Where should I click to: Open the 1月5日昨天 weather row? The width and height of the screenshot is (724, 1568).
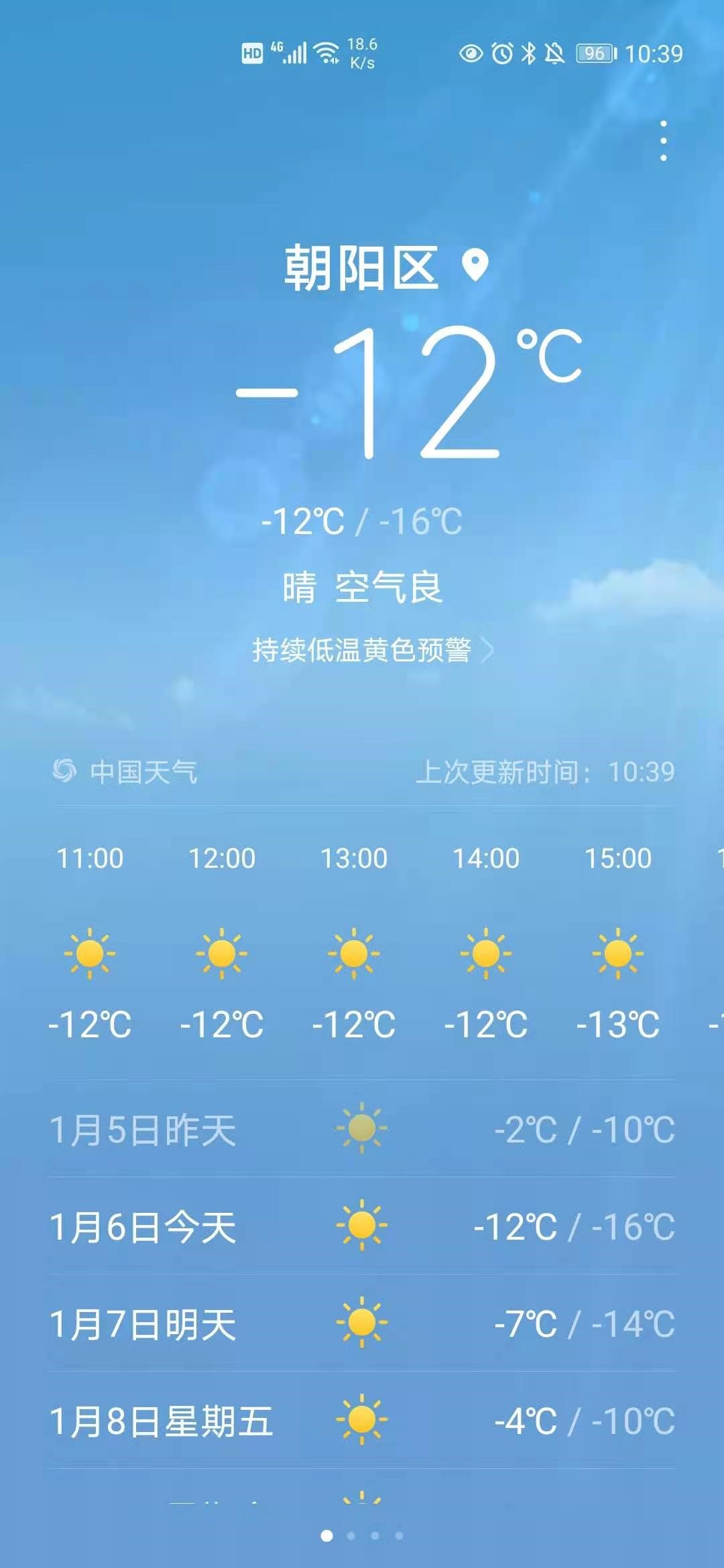362,1129
